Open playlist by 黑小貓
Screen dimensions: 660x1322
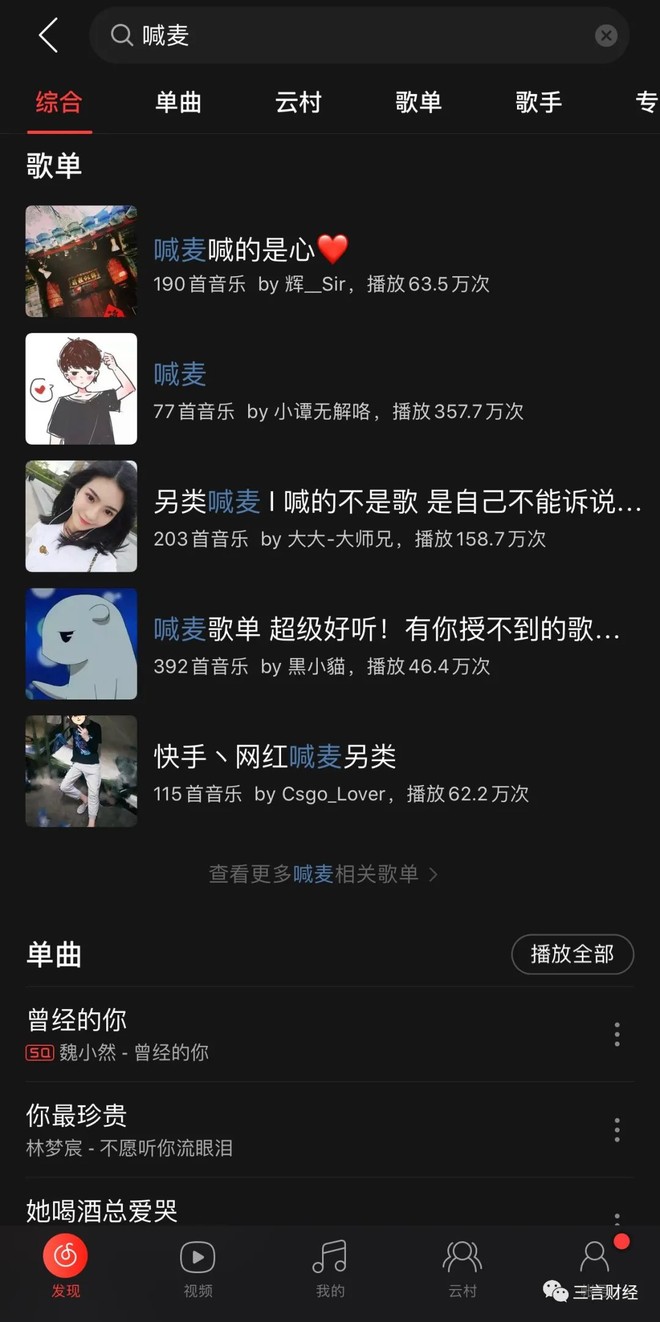(x=330, y=643)
